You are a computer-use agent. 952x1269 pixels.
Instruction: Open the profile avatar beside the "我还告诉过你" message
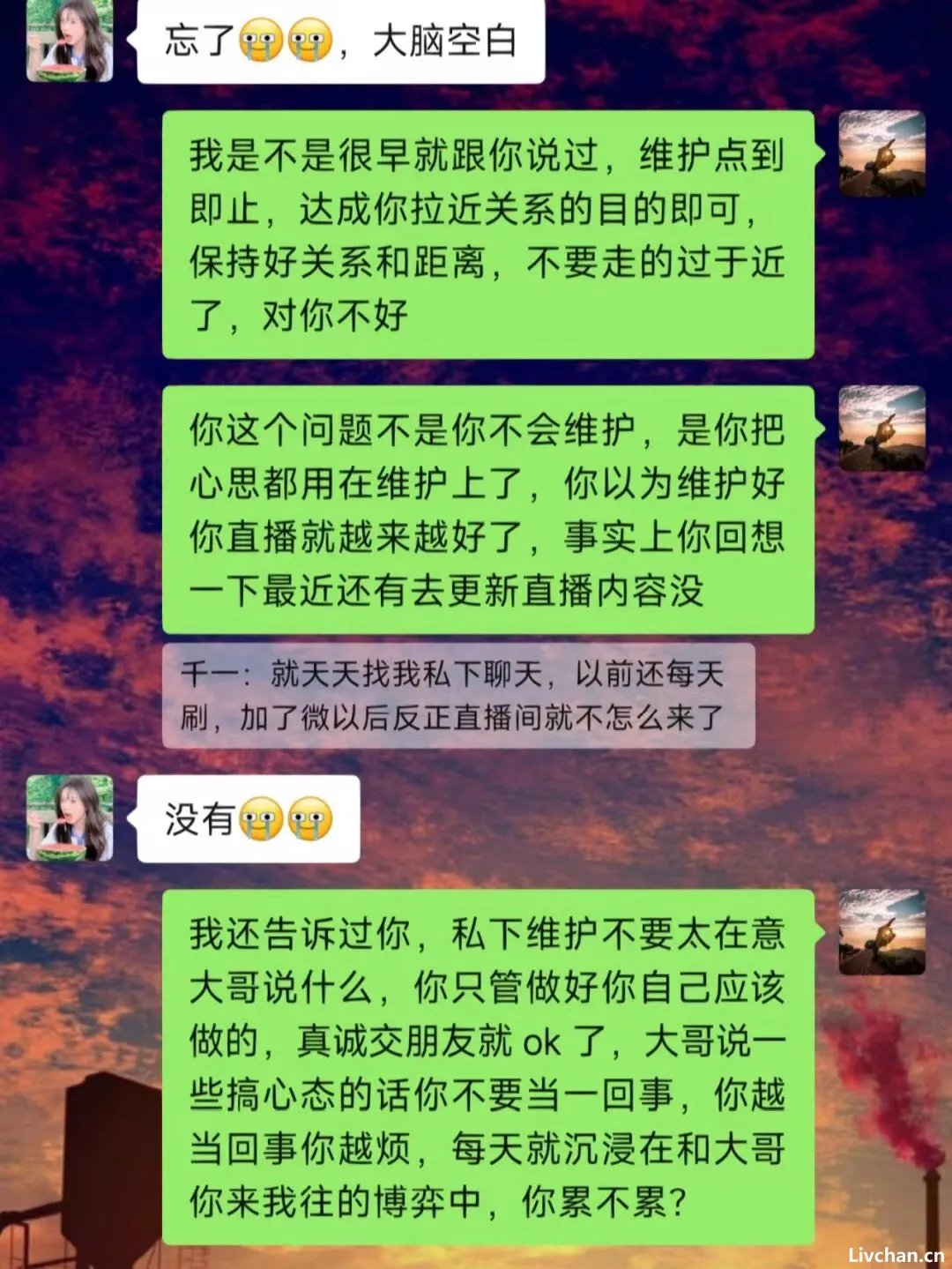click(881, 932)
